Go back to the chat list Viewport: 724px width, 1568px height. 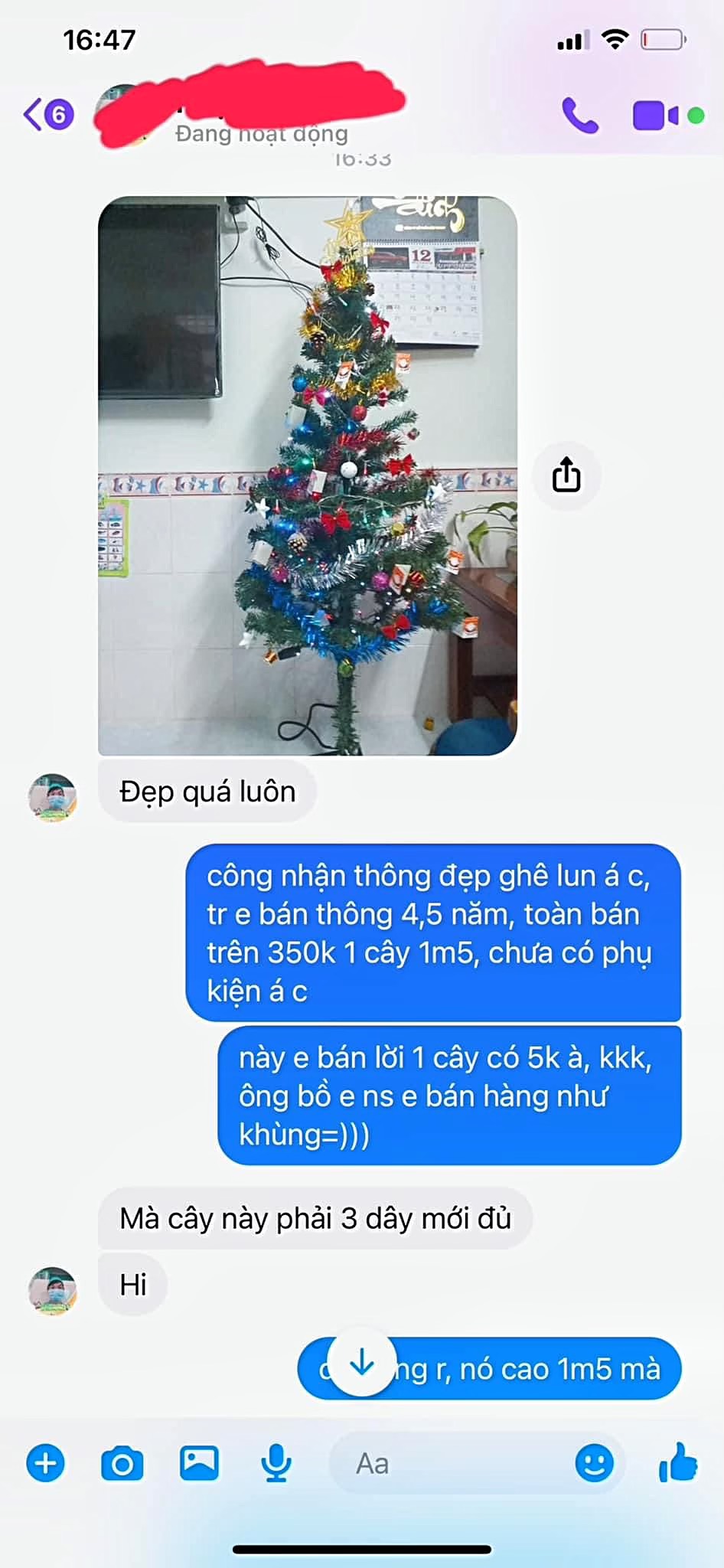(x=46, y=115)
